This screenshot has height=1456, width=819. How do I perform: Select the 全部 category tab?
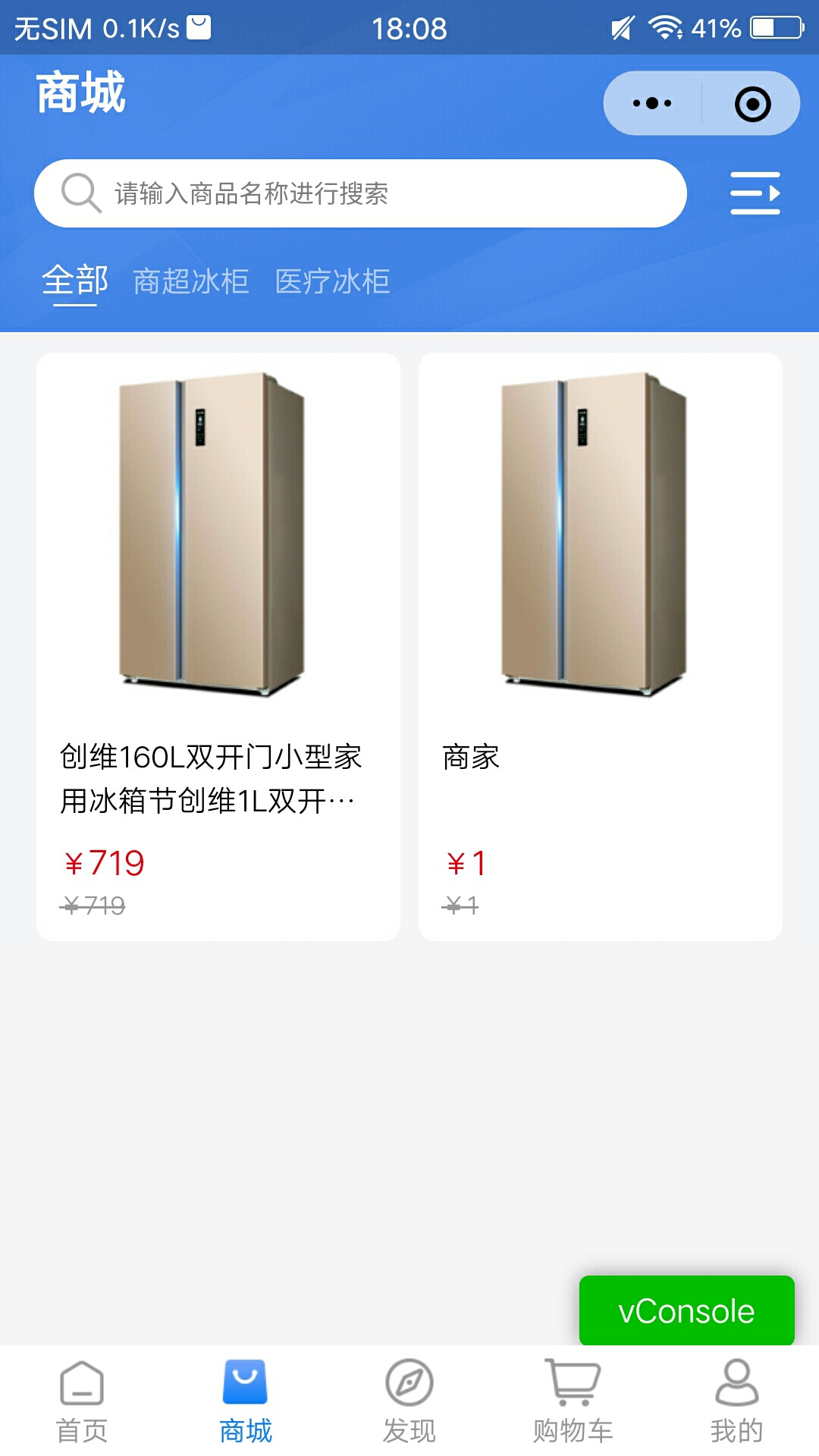[x=75, y=281]
